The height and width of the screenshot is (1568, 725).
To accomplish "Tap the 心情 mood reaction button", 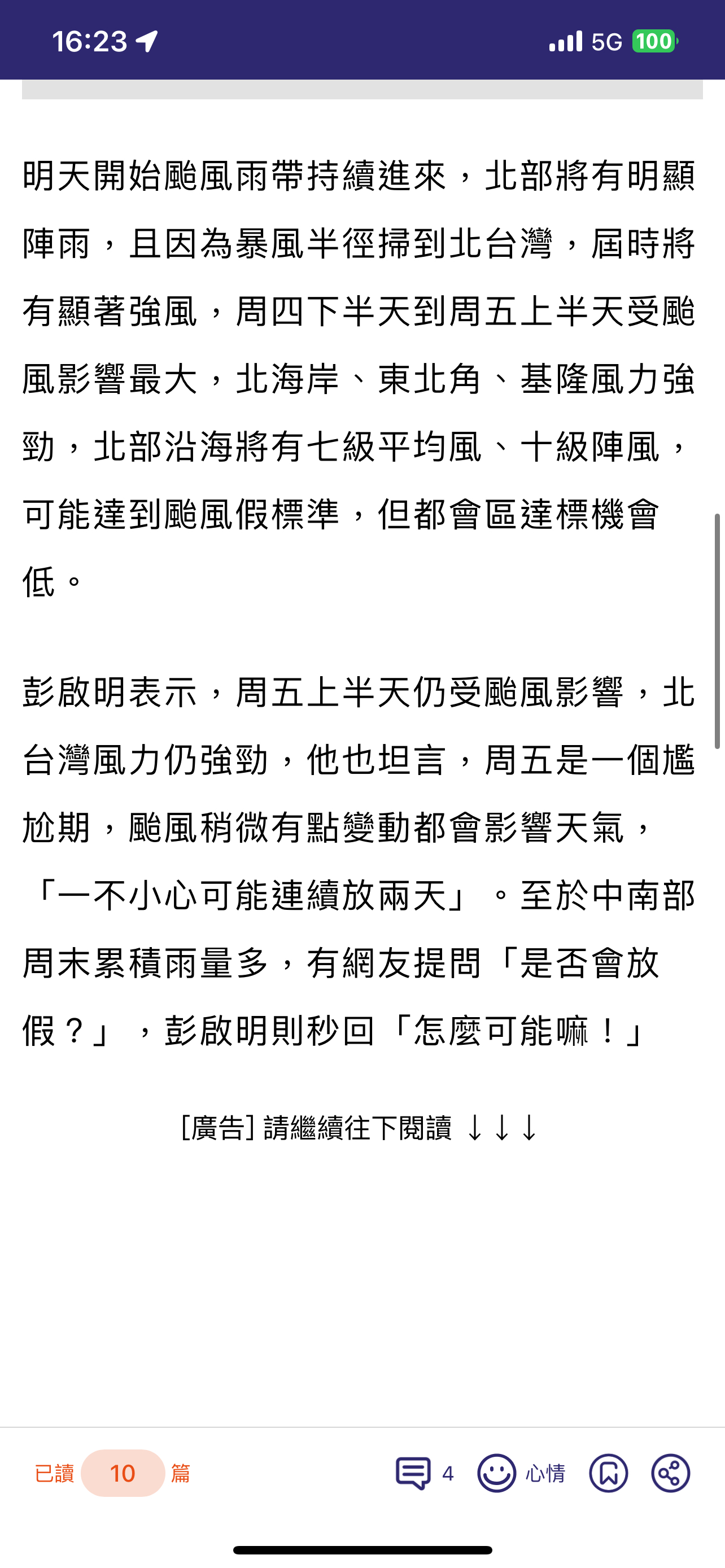I will pos(521,1474).
